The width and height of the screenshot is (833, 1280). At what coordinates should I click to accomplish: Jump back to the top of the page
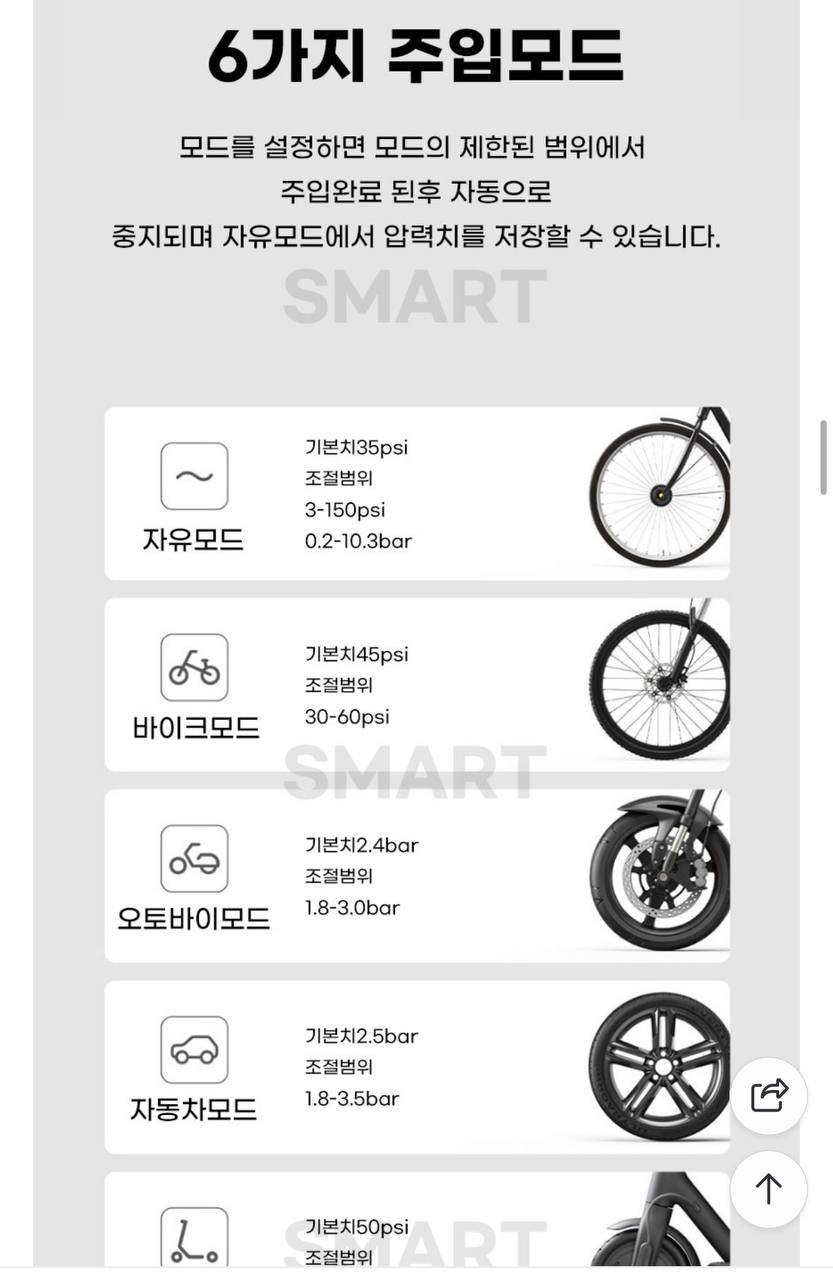[768, 1189]
